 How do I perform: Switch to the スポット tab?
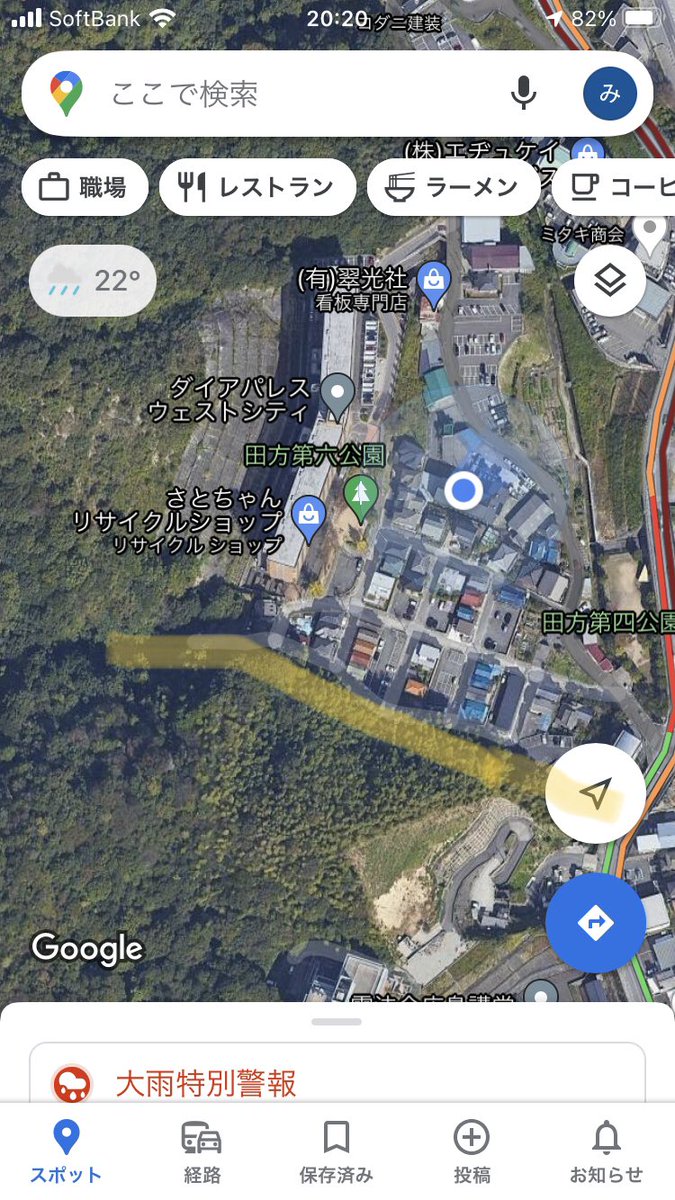click(66, 1152)
